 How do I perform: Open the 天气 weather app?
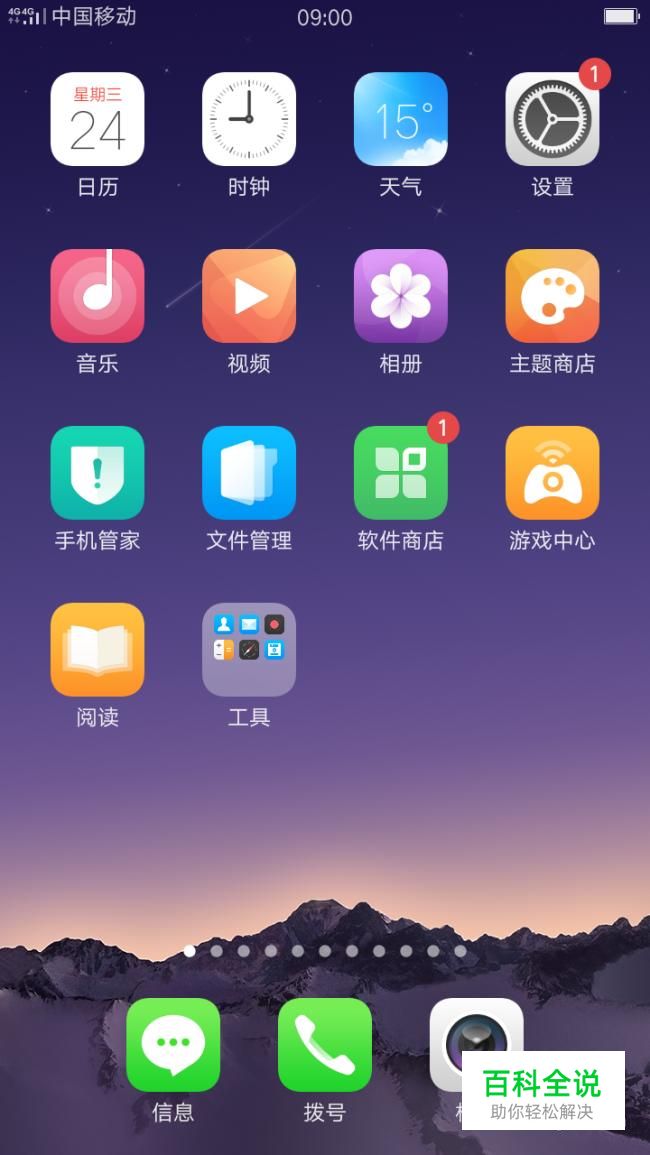point(400,119)
